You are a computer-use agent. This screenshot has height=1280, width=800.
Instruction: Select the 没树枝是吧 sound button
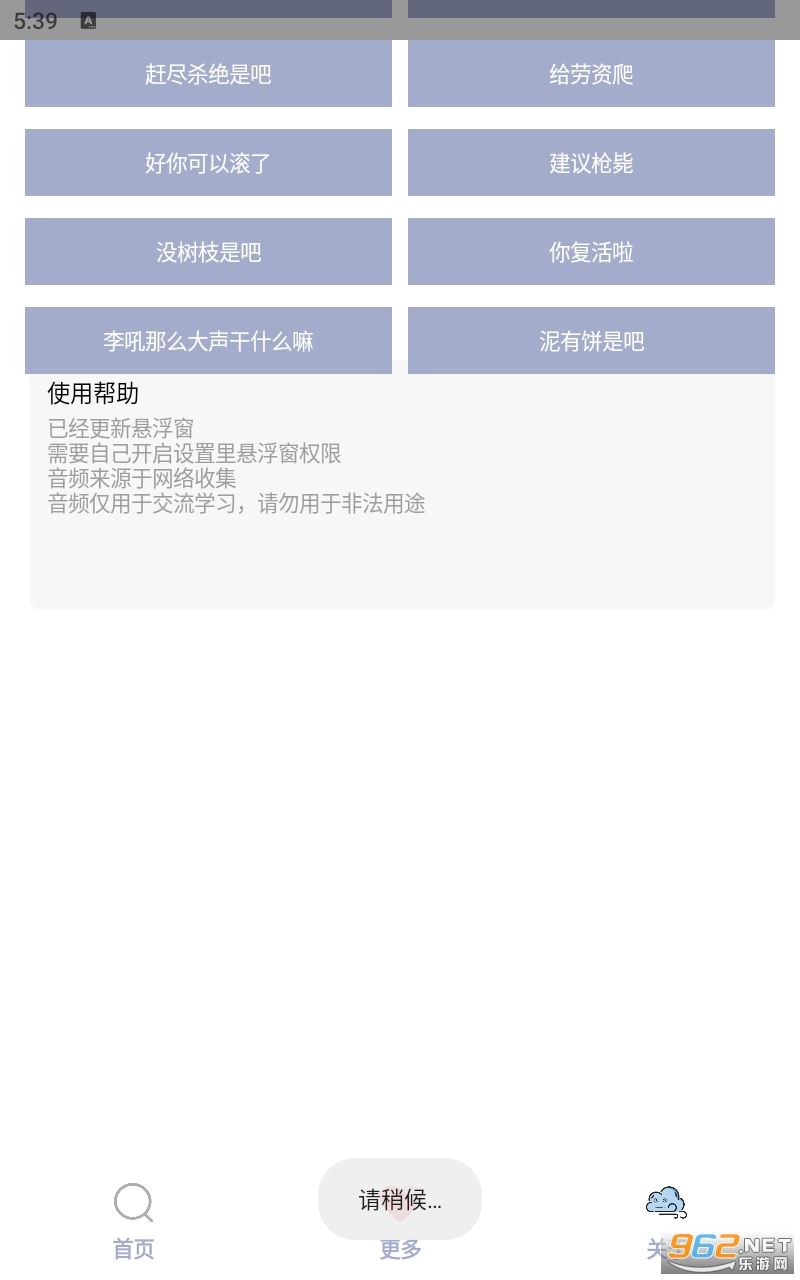pyautogui.click(x=208, y=252)
